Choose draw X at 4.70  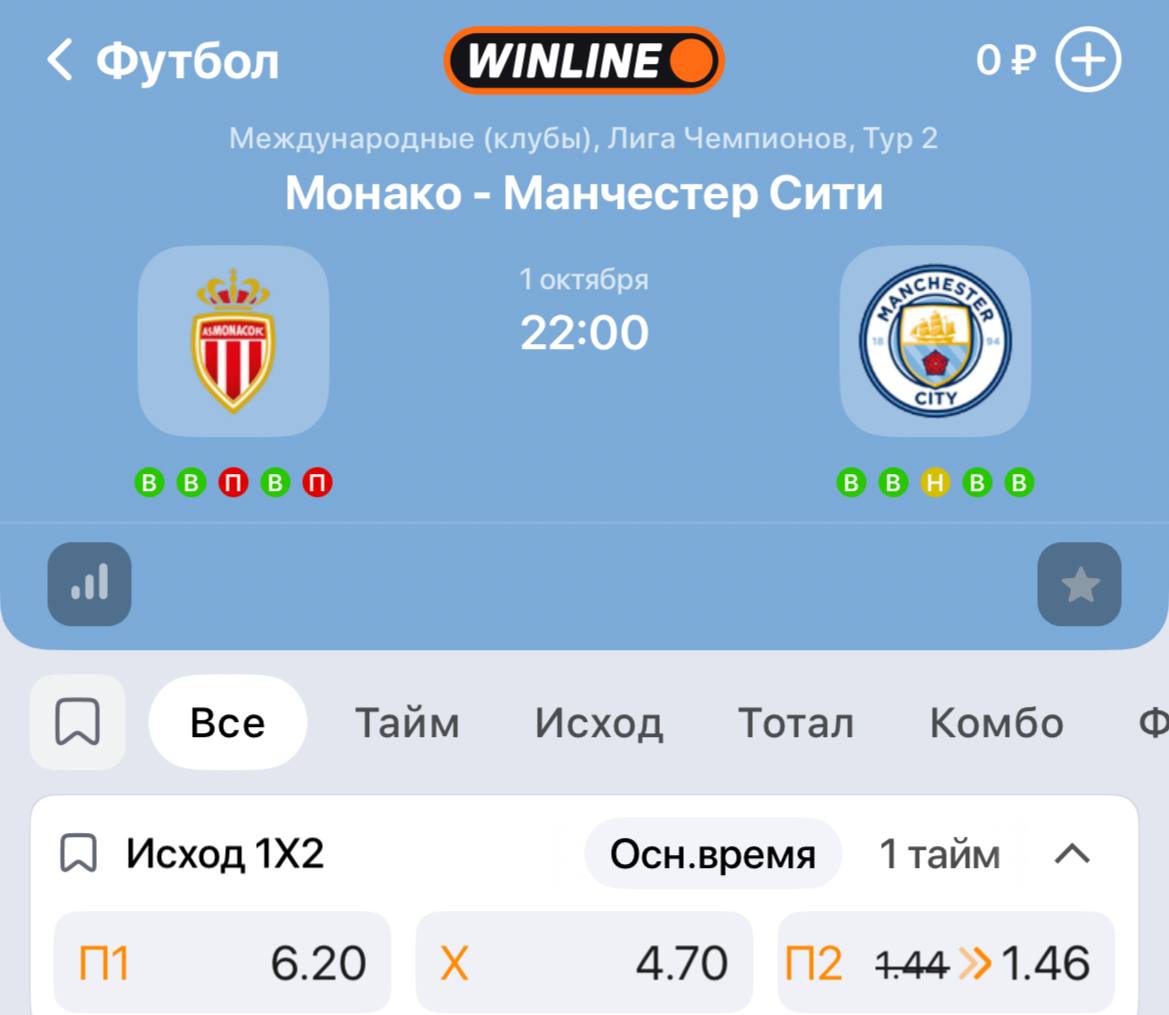(x=584, y=963)
